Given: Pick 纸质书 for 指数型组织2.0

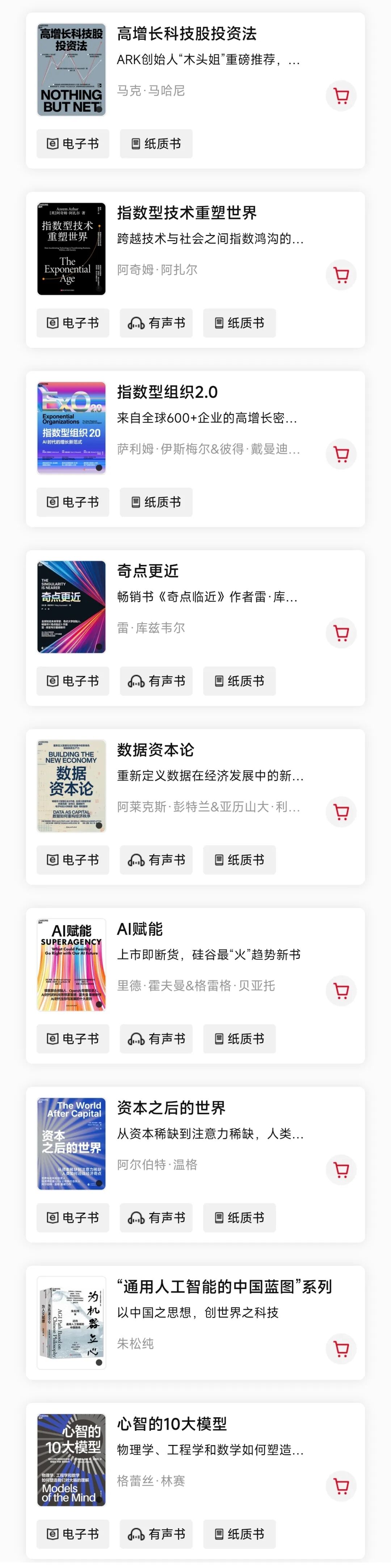Looking at the screenshot, I should coord(156,502).
